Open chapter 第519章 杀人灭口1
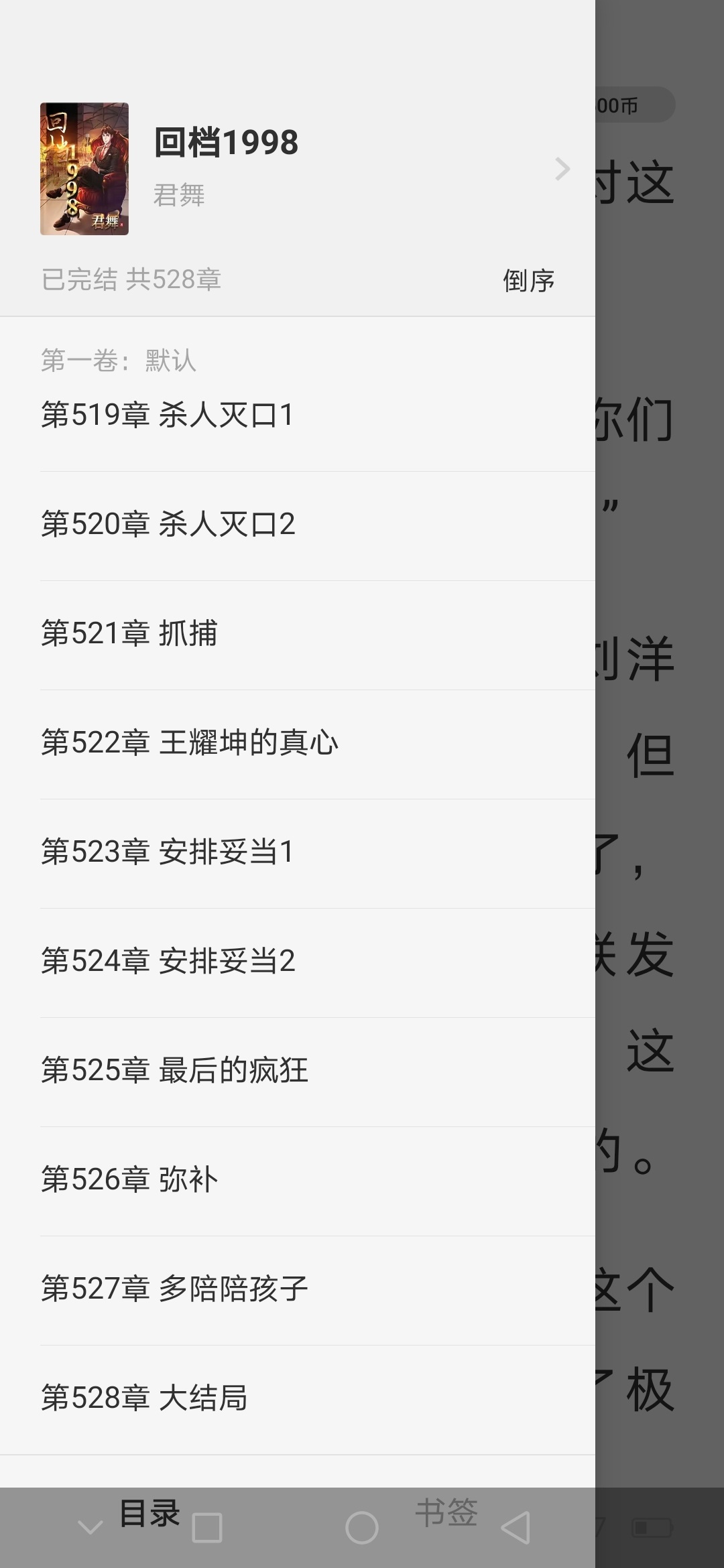This screenshot has height=1568, width=724. [168, 415]
